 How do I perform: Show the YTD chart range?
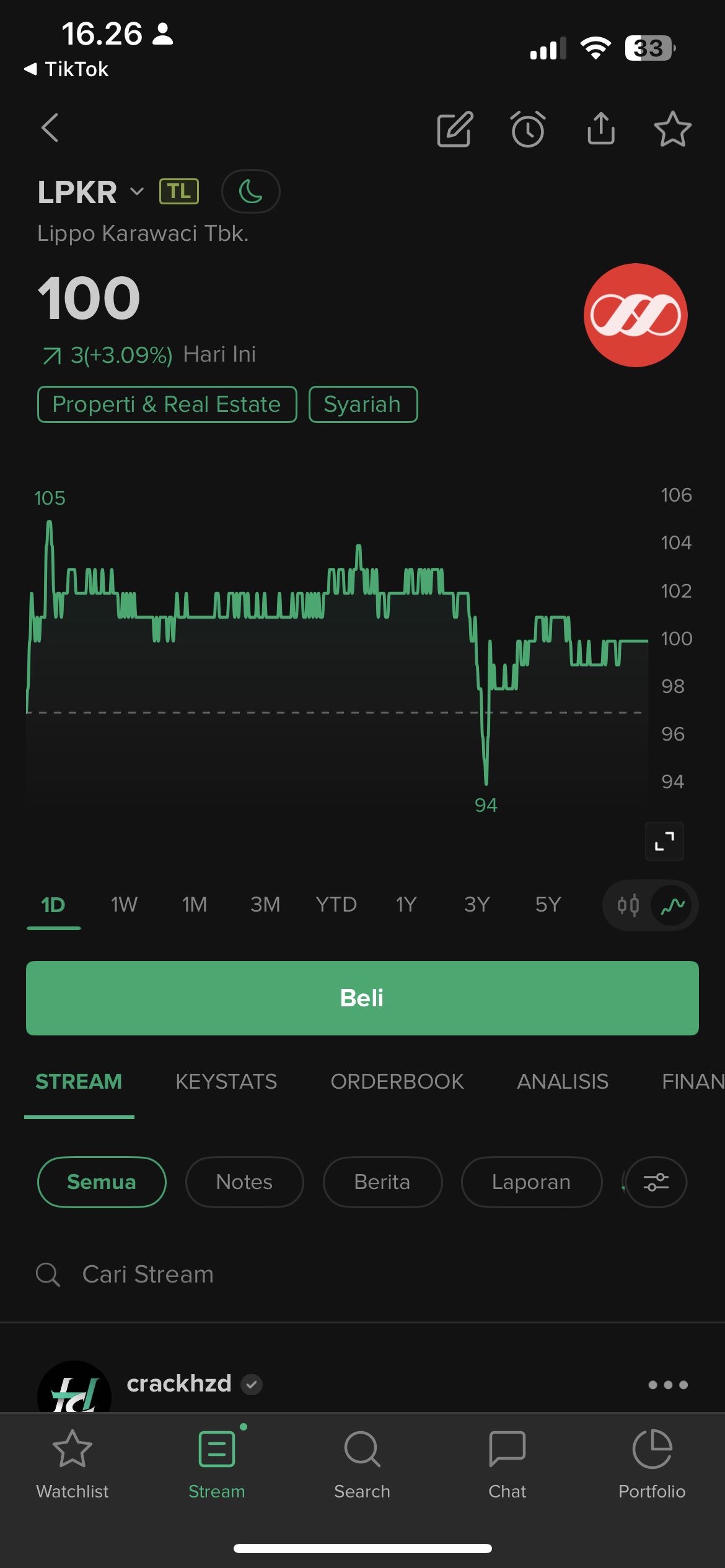336,905
